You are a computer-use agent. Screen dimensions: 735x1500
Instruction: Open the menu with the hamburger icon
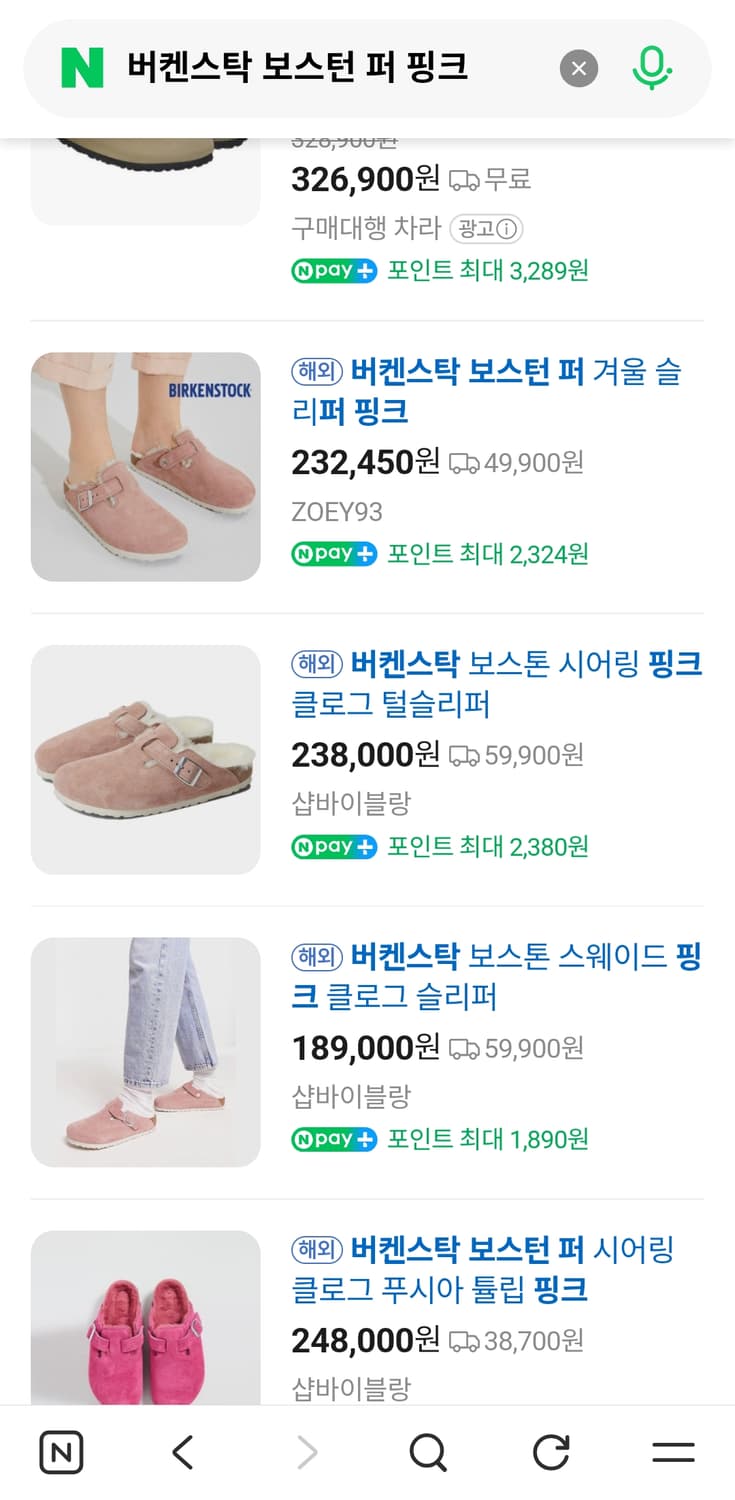[x=673, y=1452]
